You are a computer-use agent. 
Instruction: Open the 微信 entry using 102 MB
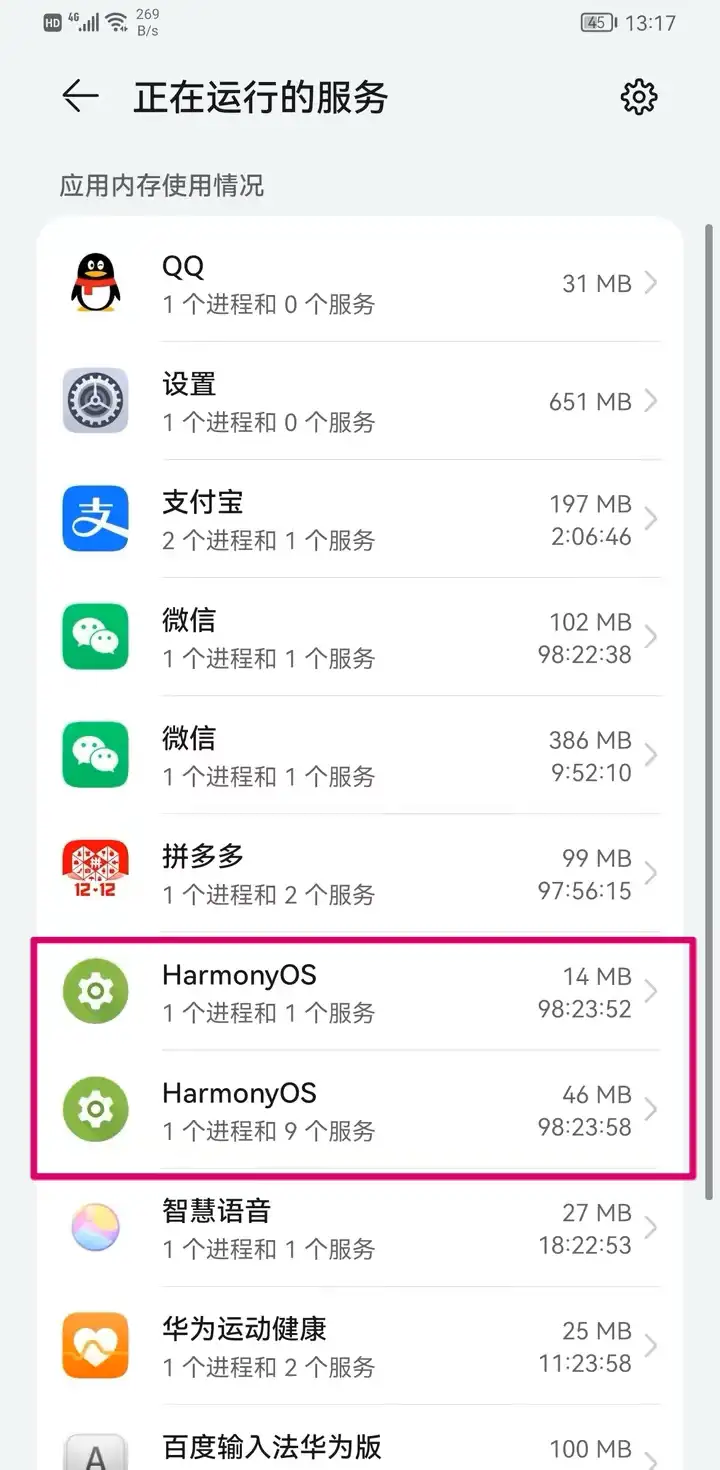[x=360, y=638]
